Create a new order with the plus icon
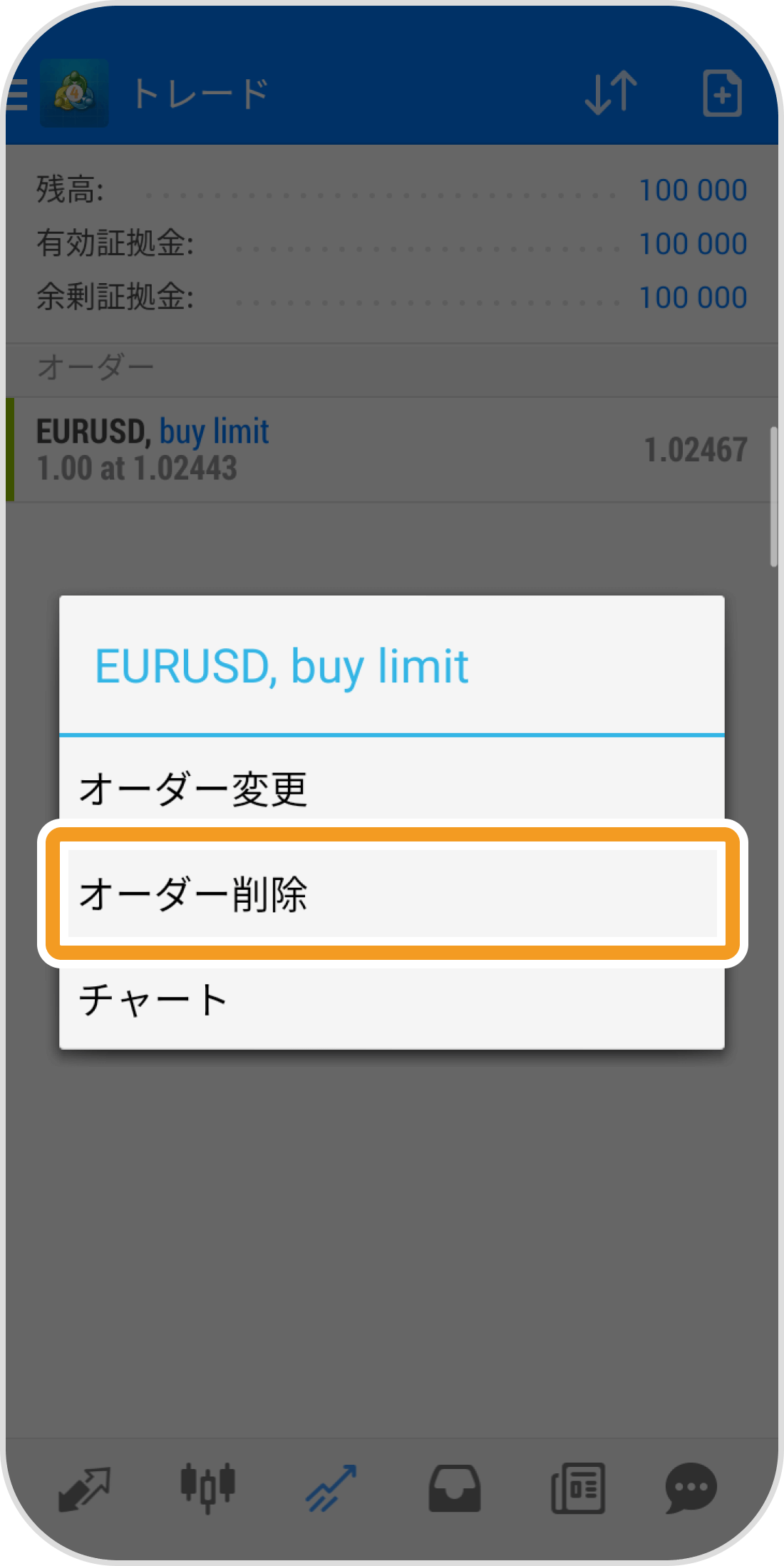Screen dimensions: 784x1566 (722, 93)
